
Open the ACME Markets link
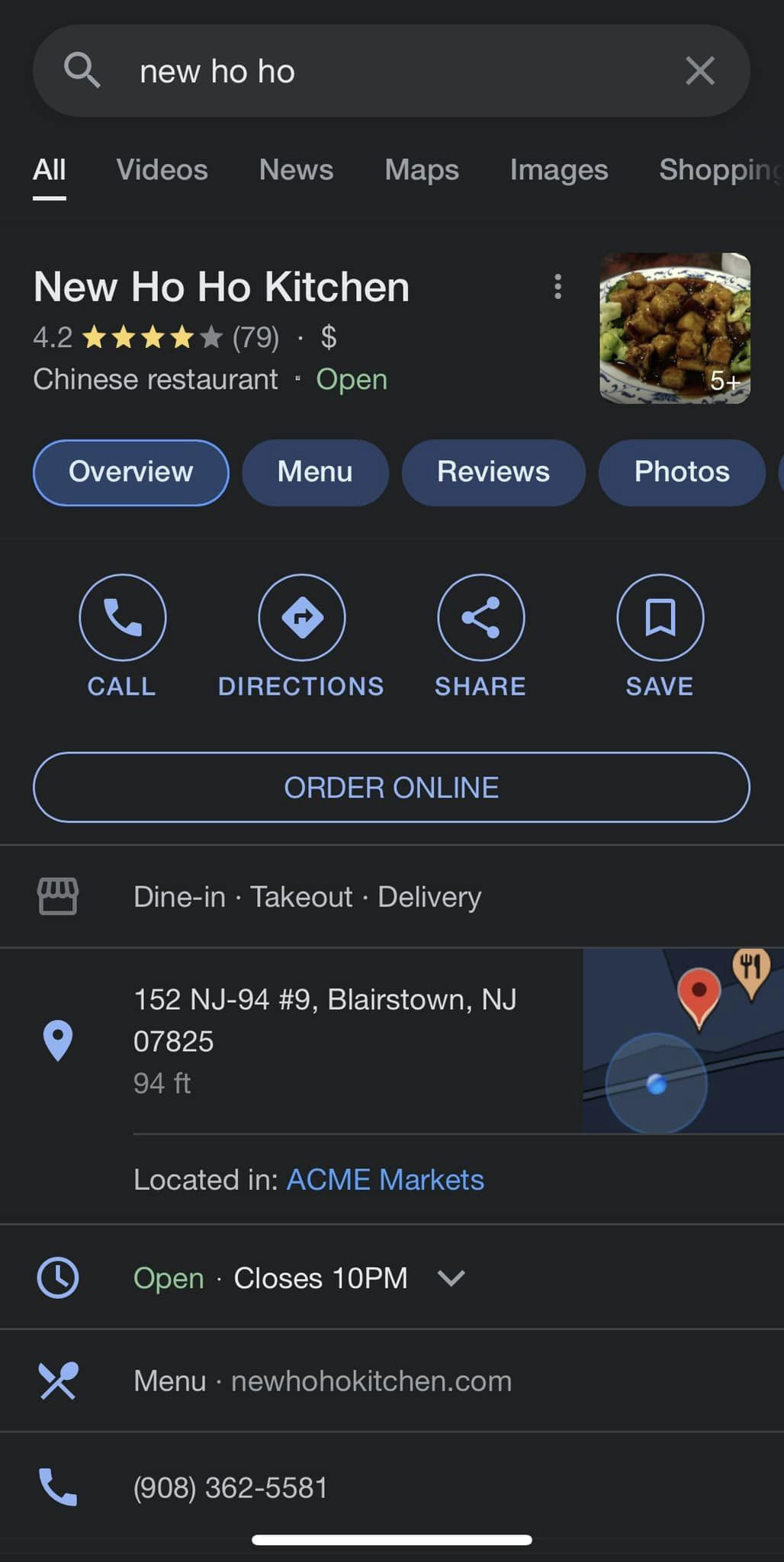click(385, 1180)
